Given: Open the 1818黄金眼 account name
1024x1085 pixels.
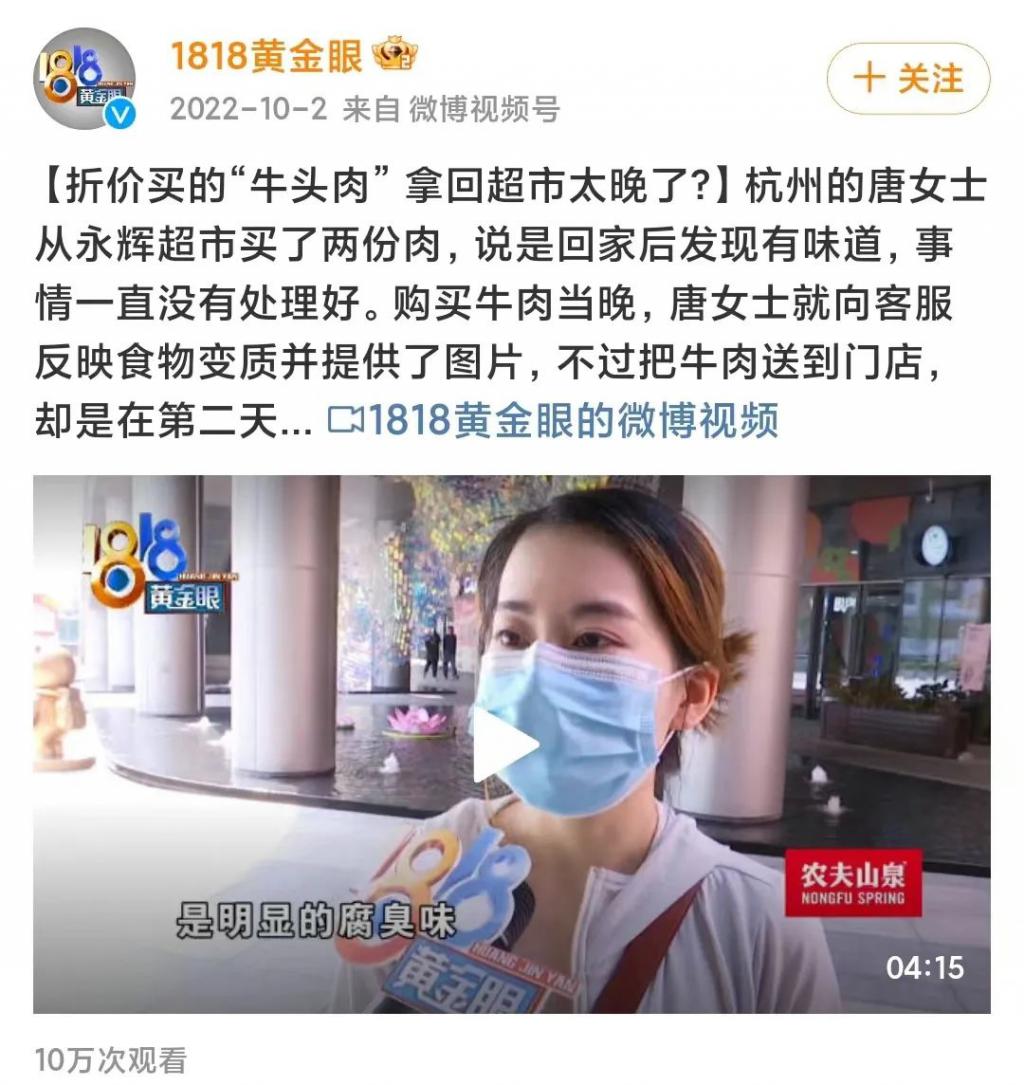Looking at the screenshot, I should (266, 57).
